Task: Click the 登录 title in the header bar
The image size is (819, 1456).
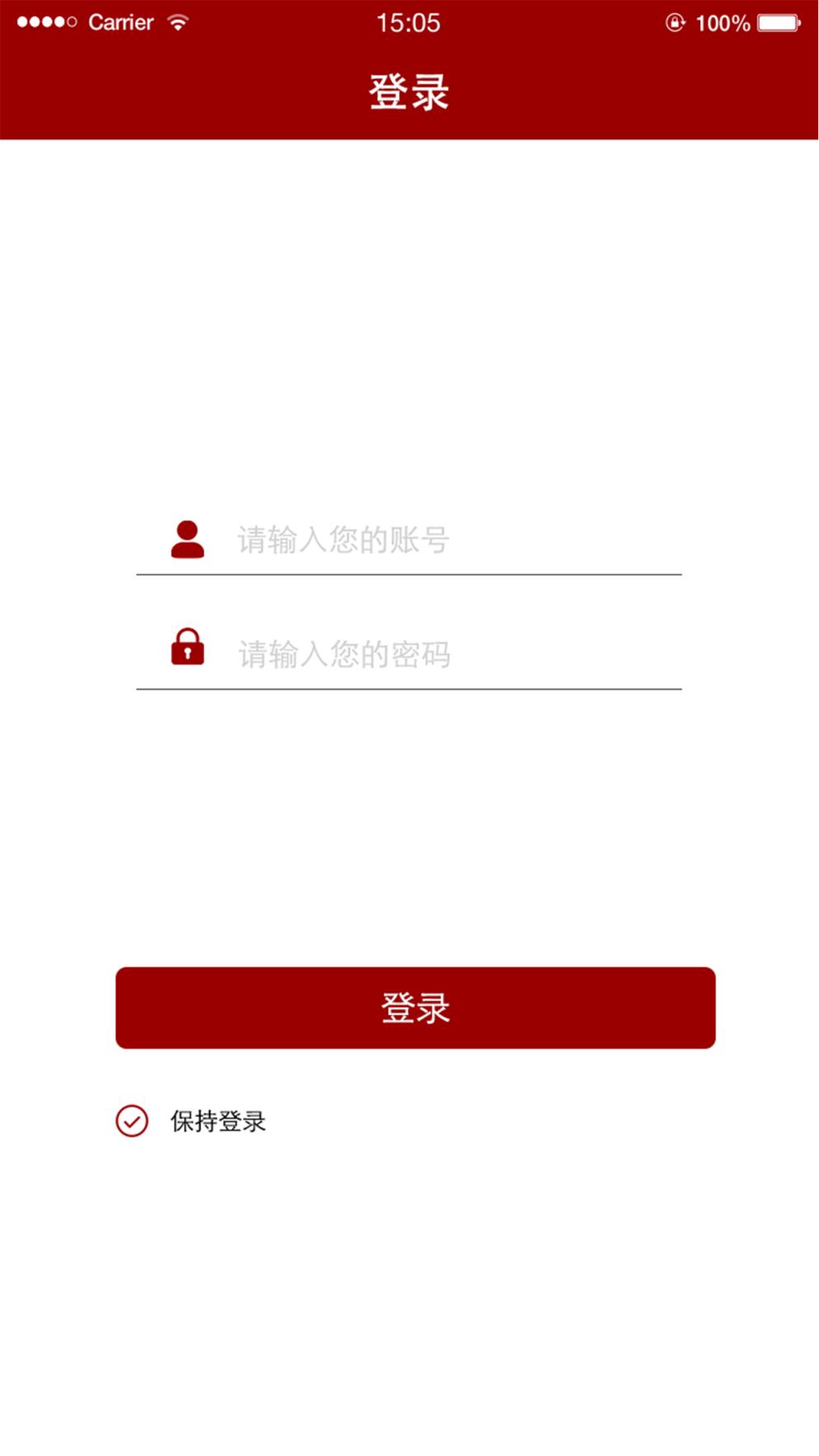Action: 409,89
